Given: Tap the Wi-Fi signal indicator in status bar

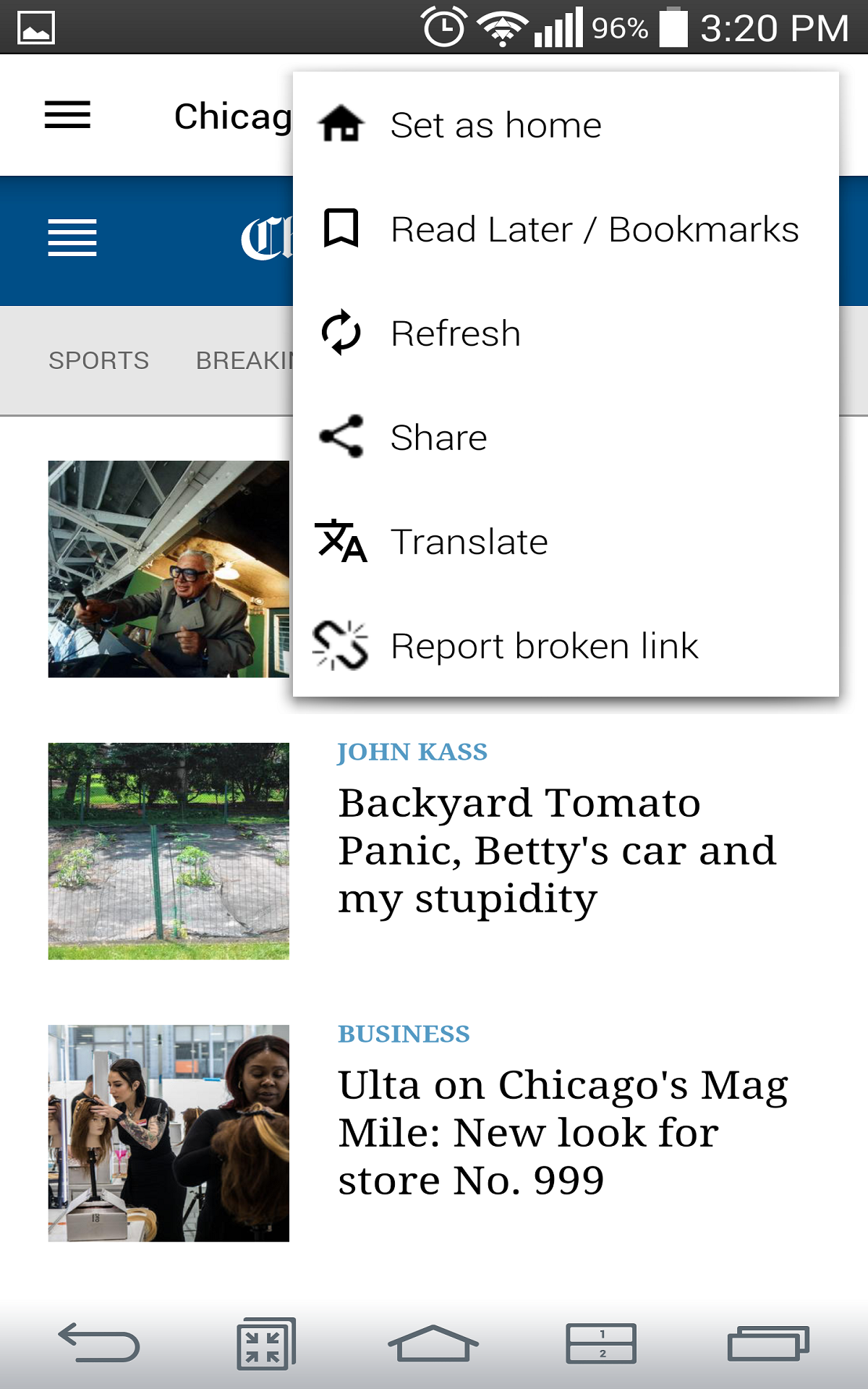Looking at the screenshot, I should [x=498, y=27].
